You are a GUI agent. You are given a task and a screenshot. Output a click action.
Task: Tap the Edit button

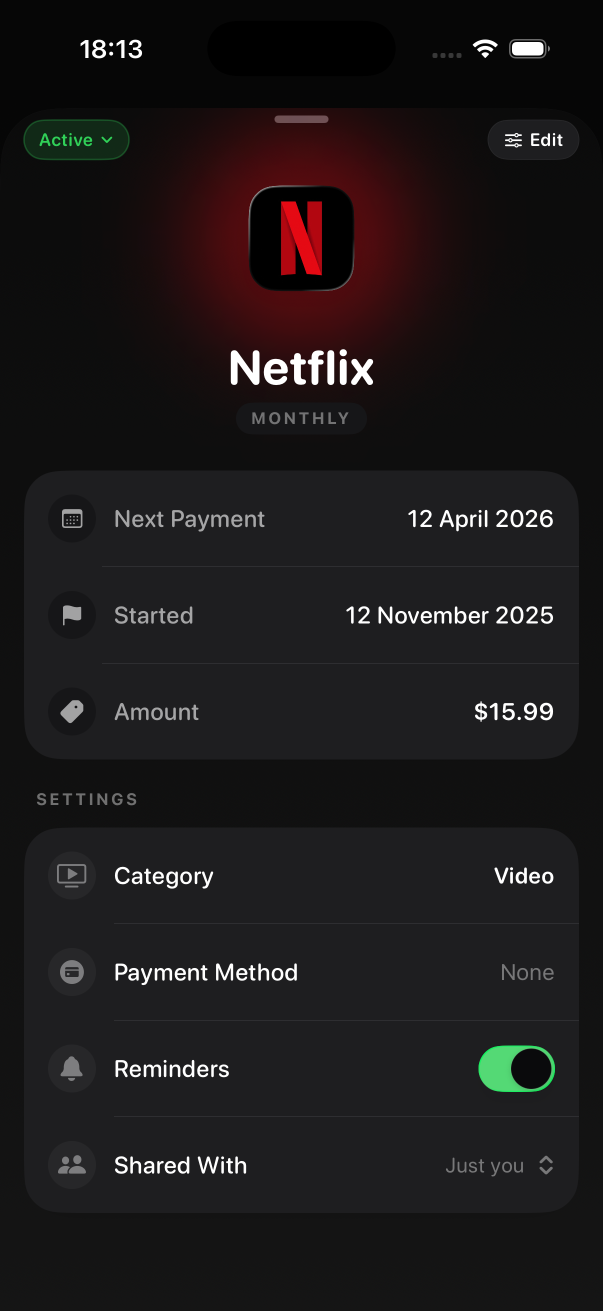click(533, 140)
